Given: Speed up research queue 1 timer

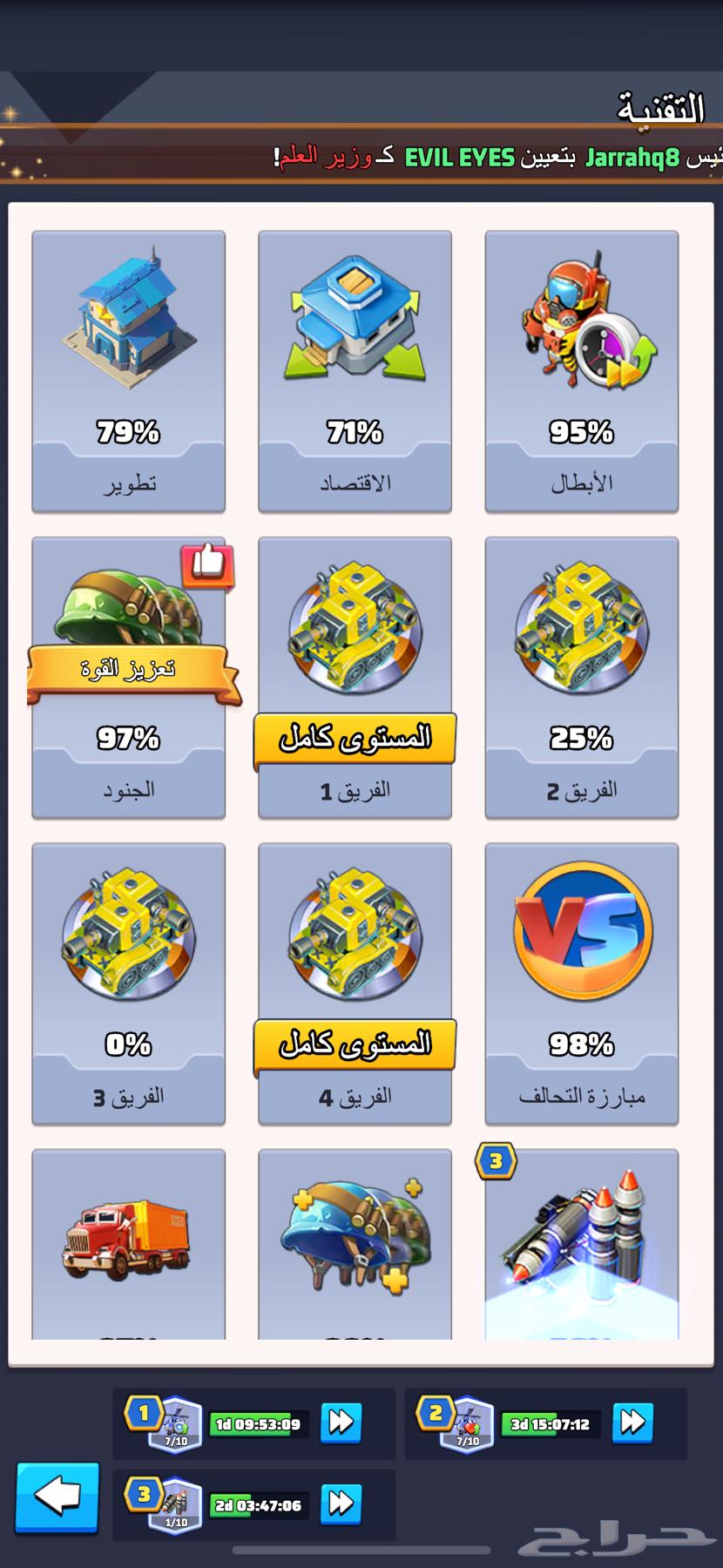Looking at the screenshot, I should click(x=341, y=1423).
